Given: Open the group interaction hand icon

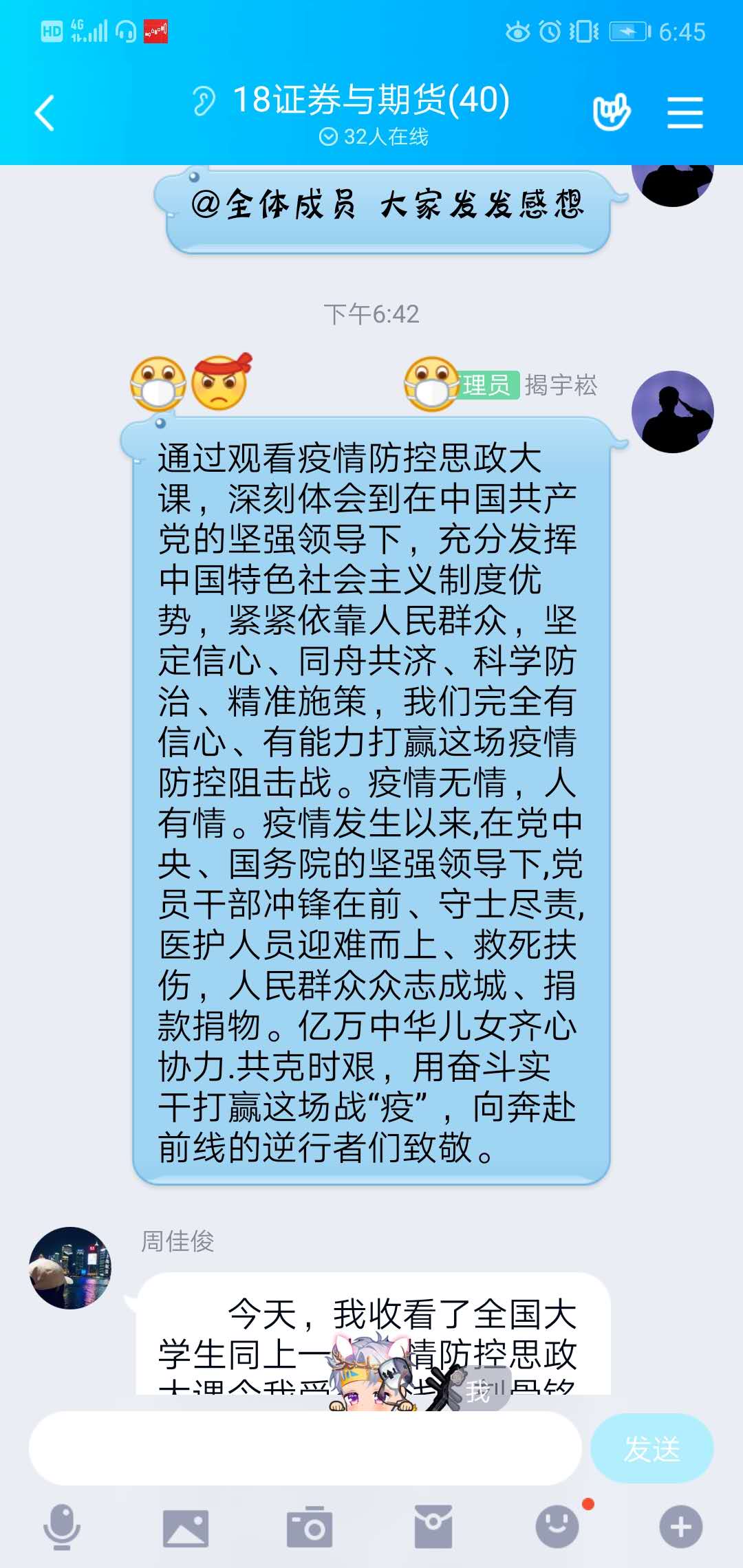Looking at the screenshot, I should tap(611, 112).
